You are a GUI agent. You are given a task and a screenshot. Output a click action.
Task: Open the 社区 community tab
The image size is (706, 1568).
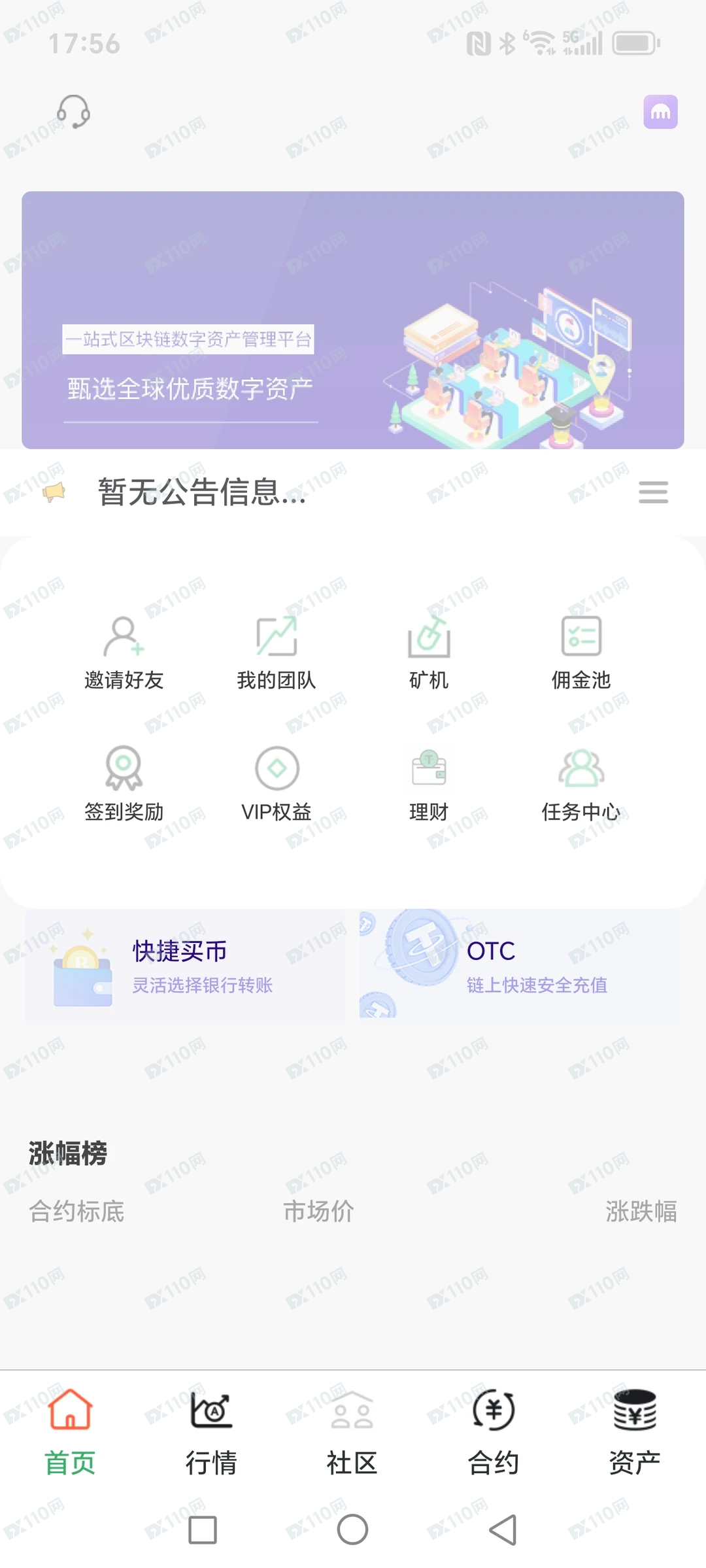click(x=353, y=1439)
